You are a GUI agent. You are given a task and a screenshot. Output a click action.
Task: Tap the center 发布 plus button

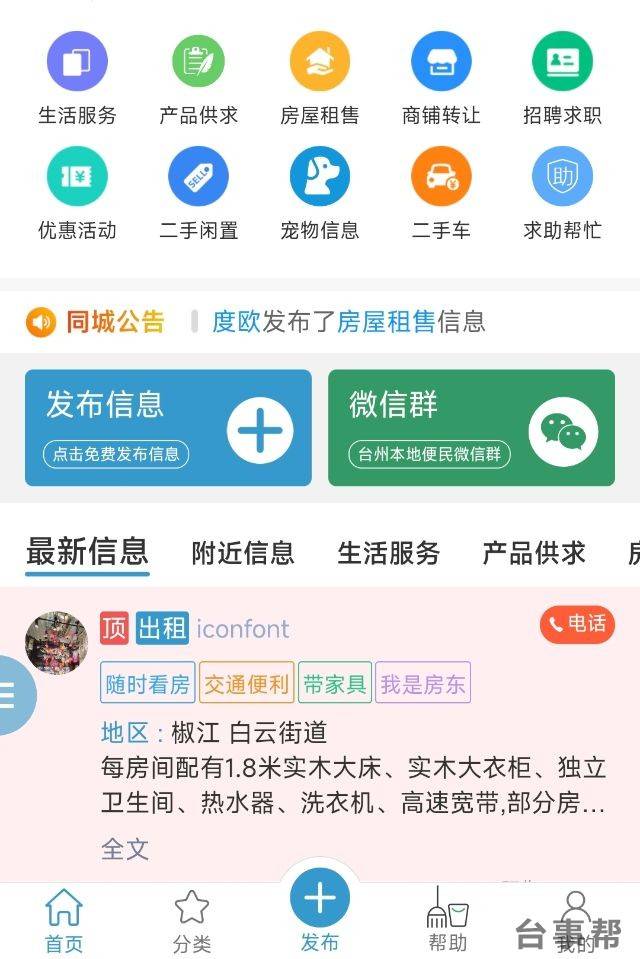(x=320, y=899)
